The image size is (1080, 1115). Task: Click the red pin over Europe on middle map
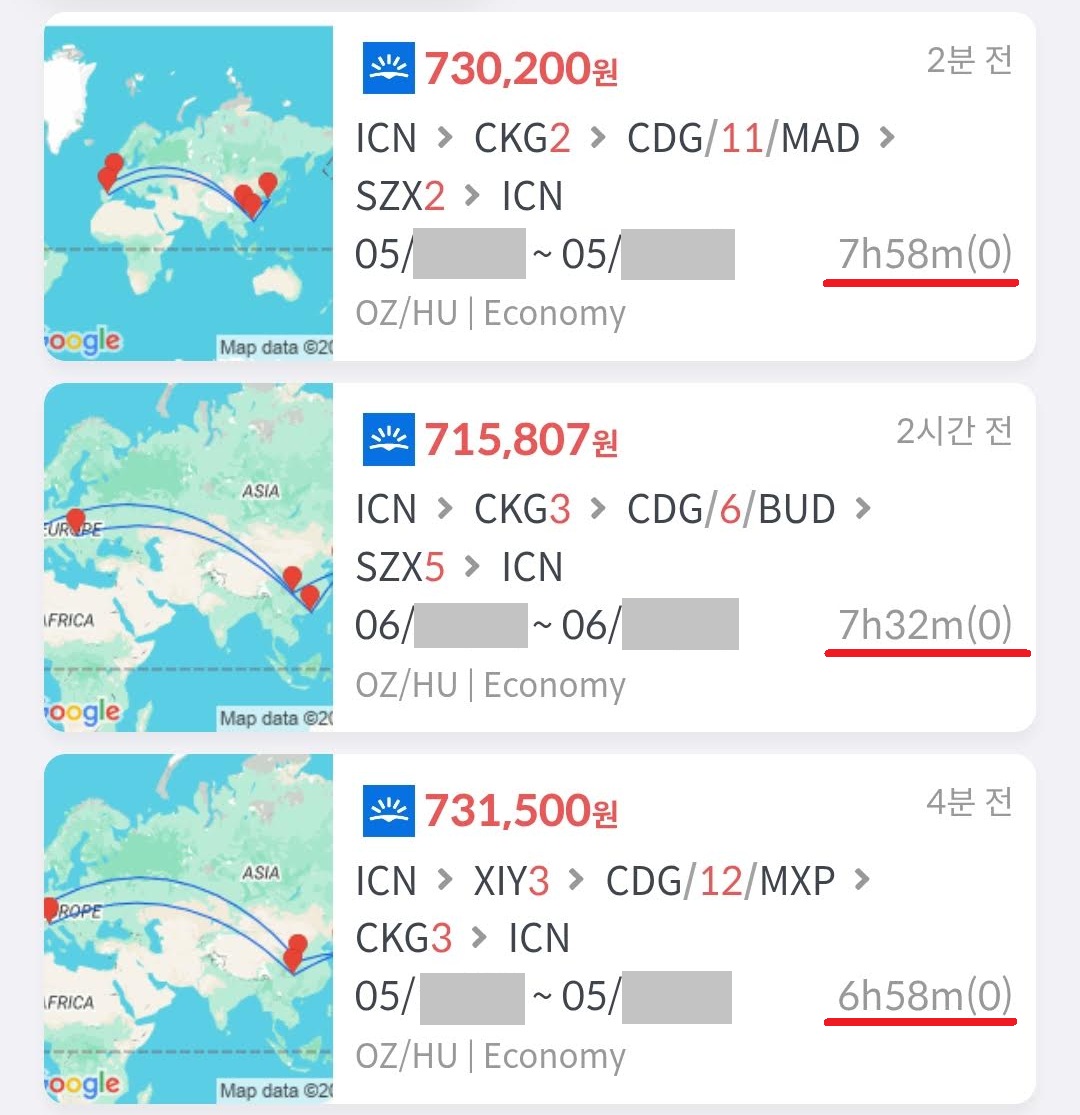(x=77, y=520)
